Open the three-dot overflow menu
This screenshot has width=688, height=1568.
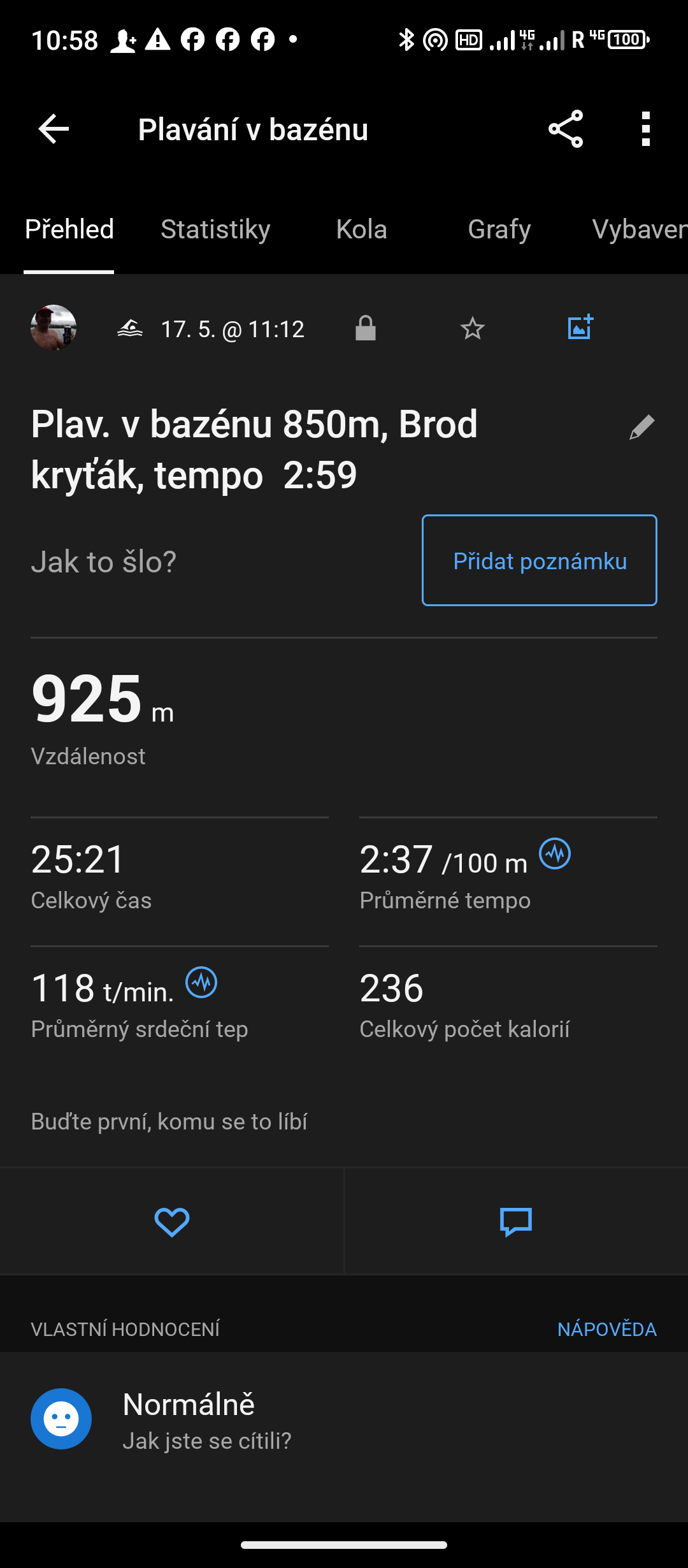646,129
